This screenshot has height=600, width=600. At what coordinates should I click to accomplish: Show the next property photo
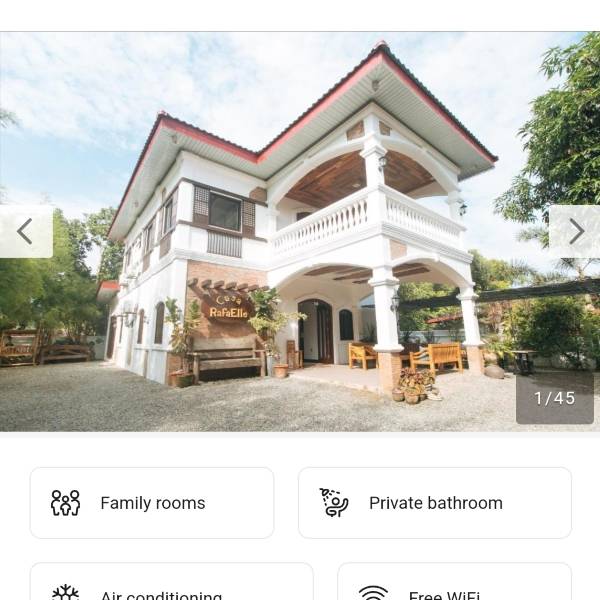(x=575, y=232)
